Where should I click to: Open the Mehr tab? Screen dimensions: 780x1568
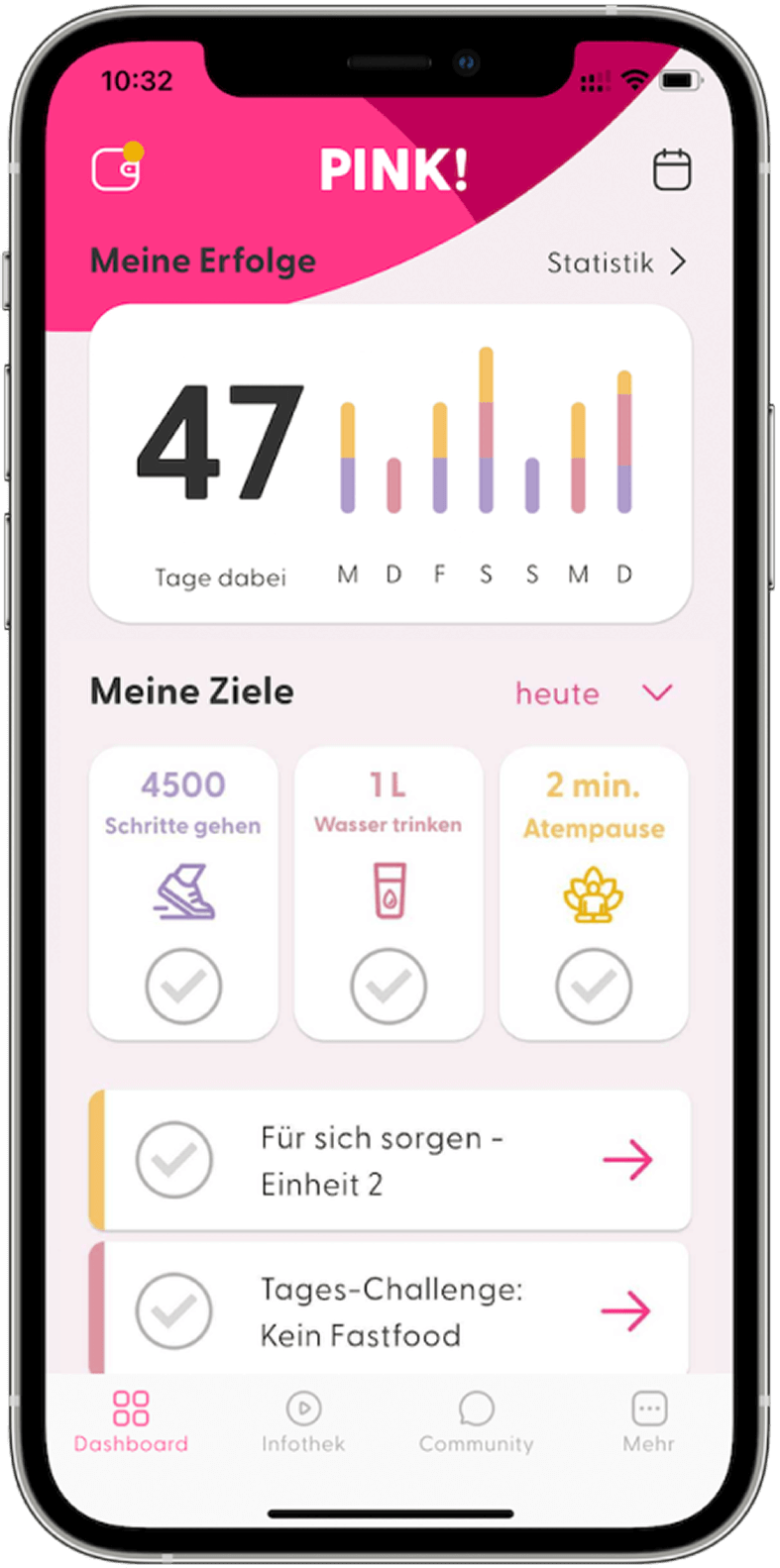tap(648, 1421)
